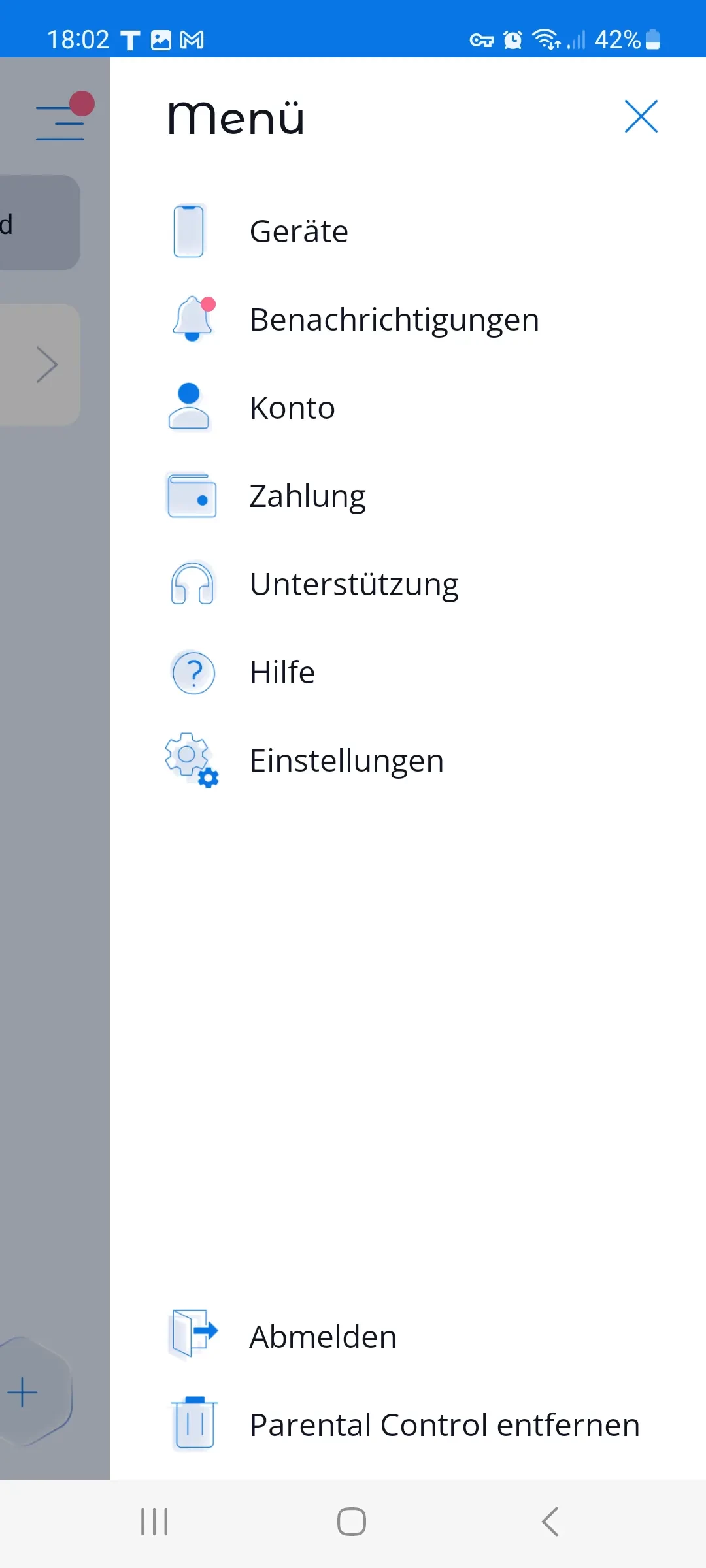Go to Konto settings
706x1568 pixels.
click(x=292, y=408)
